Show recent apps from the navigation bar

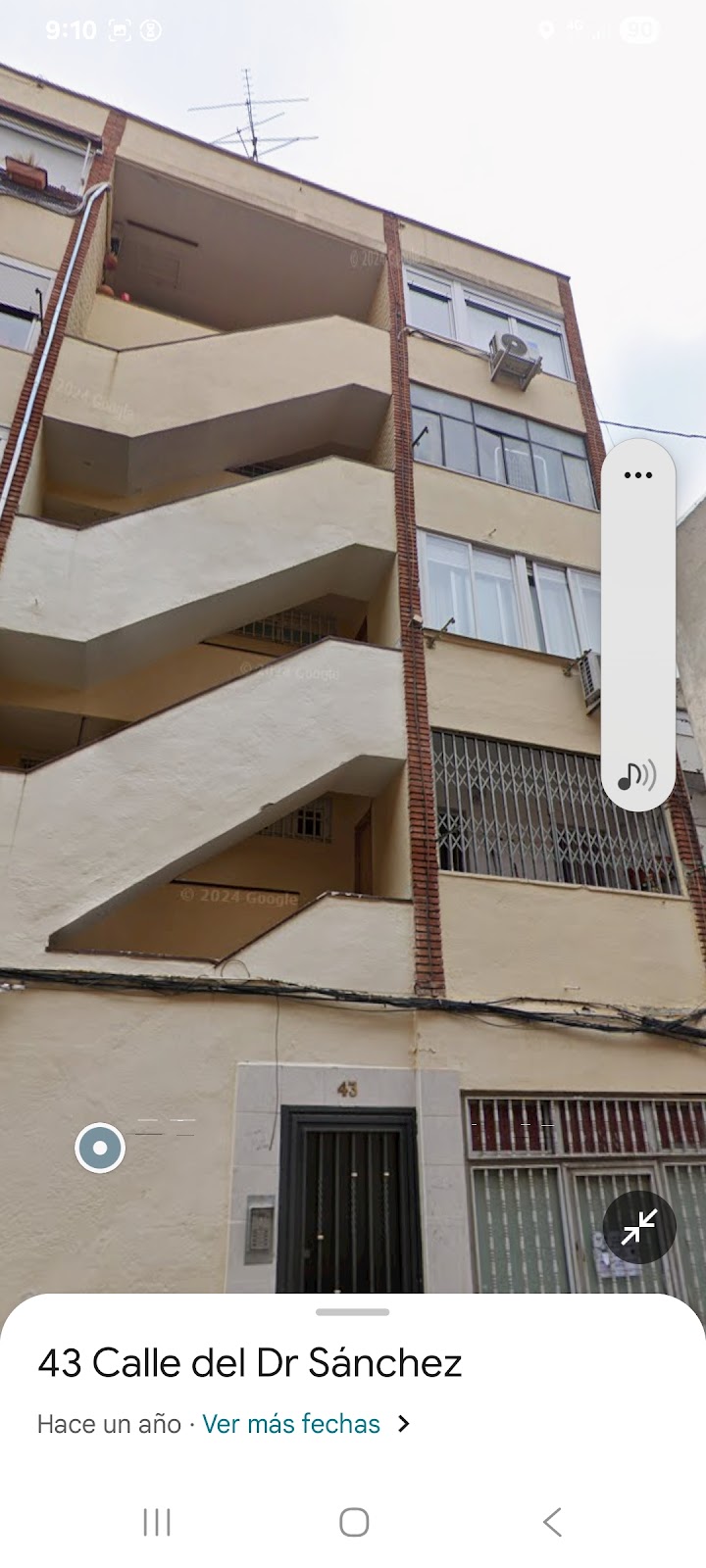click(x=157, y=1522)
